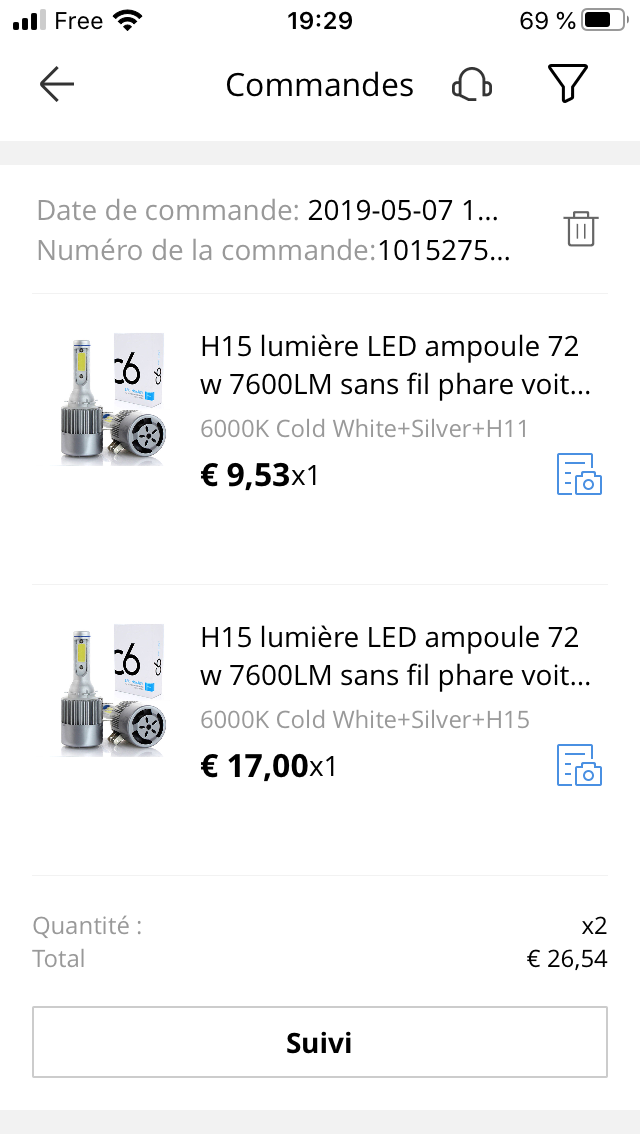Go back using the arrow
This screenshot has width=640, height=1136.
click(57, 85)
